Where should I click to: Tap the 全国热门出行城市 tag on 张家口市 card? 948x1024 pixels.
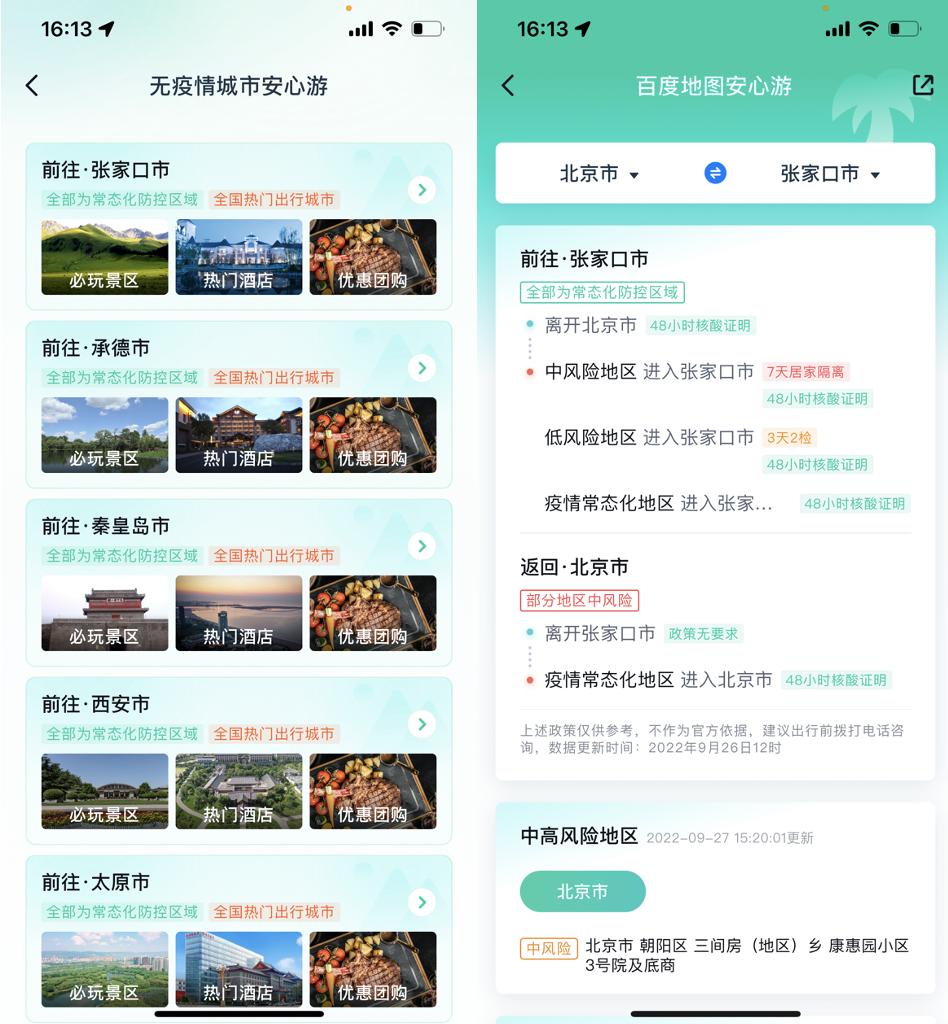pos(272,200)
